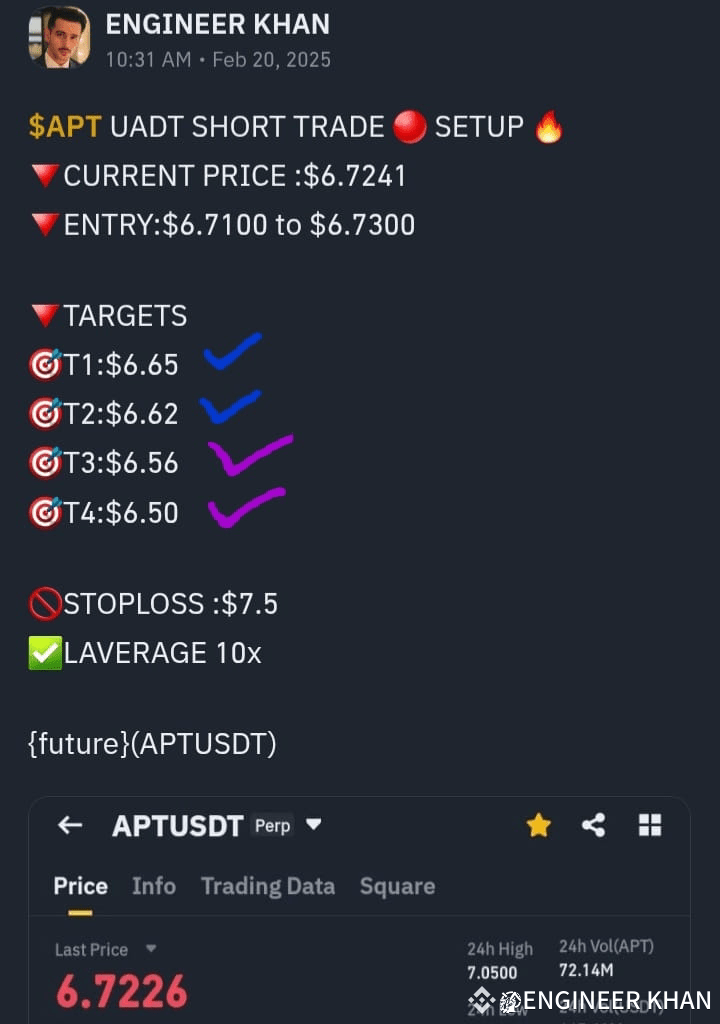Star APTUSDT as a favorite
This screenshot has width=720, height=1024.
point(539,825)
